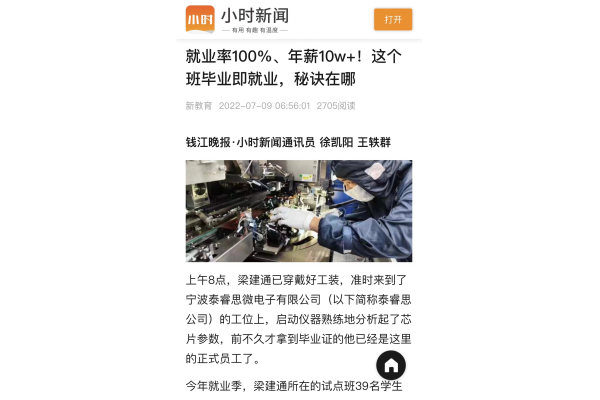The image size is (600, 400).
Task: Open 小时新闻 logo in header
Action: [x=200, y=19]
